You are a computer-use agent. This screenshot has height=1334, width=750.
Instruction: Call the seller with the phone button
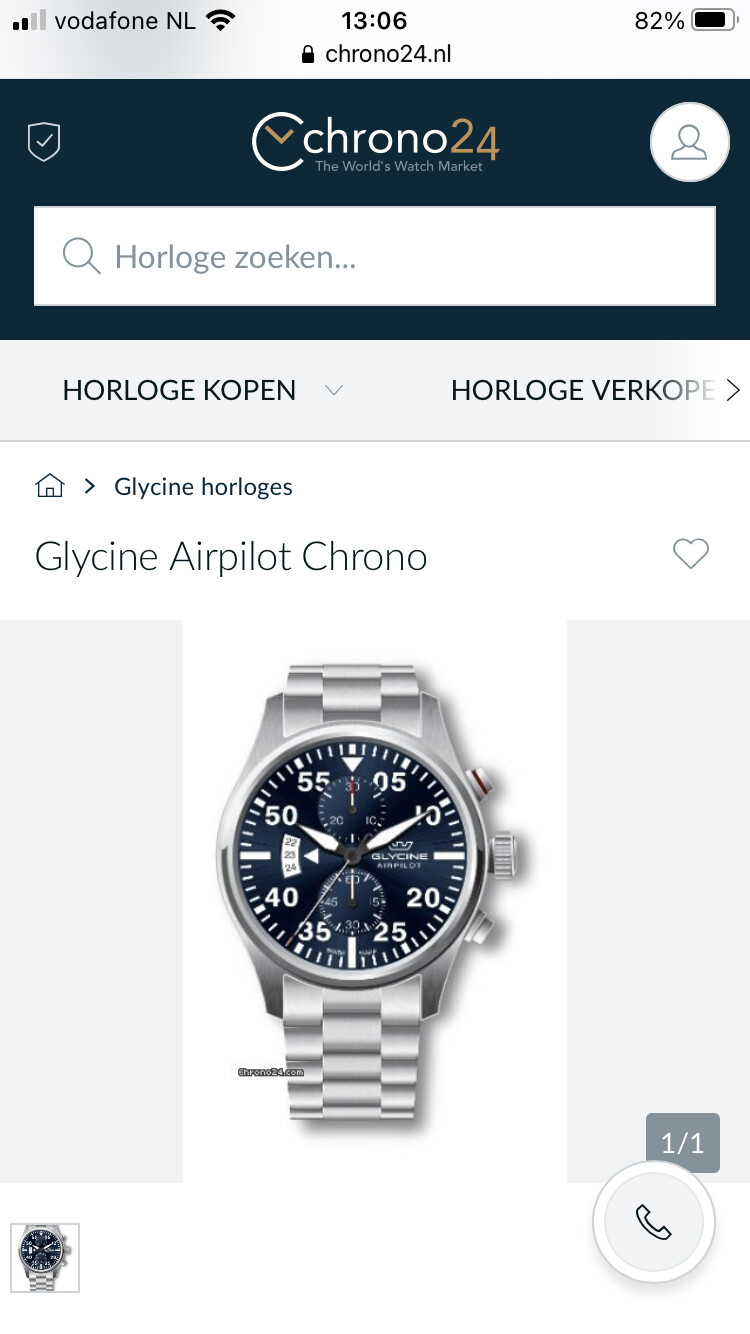pos(654,1222)
